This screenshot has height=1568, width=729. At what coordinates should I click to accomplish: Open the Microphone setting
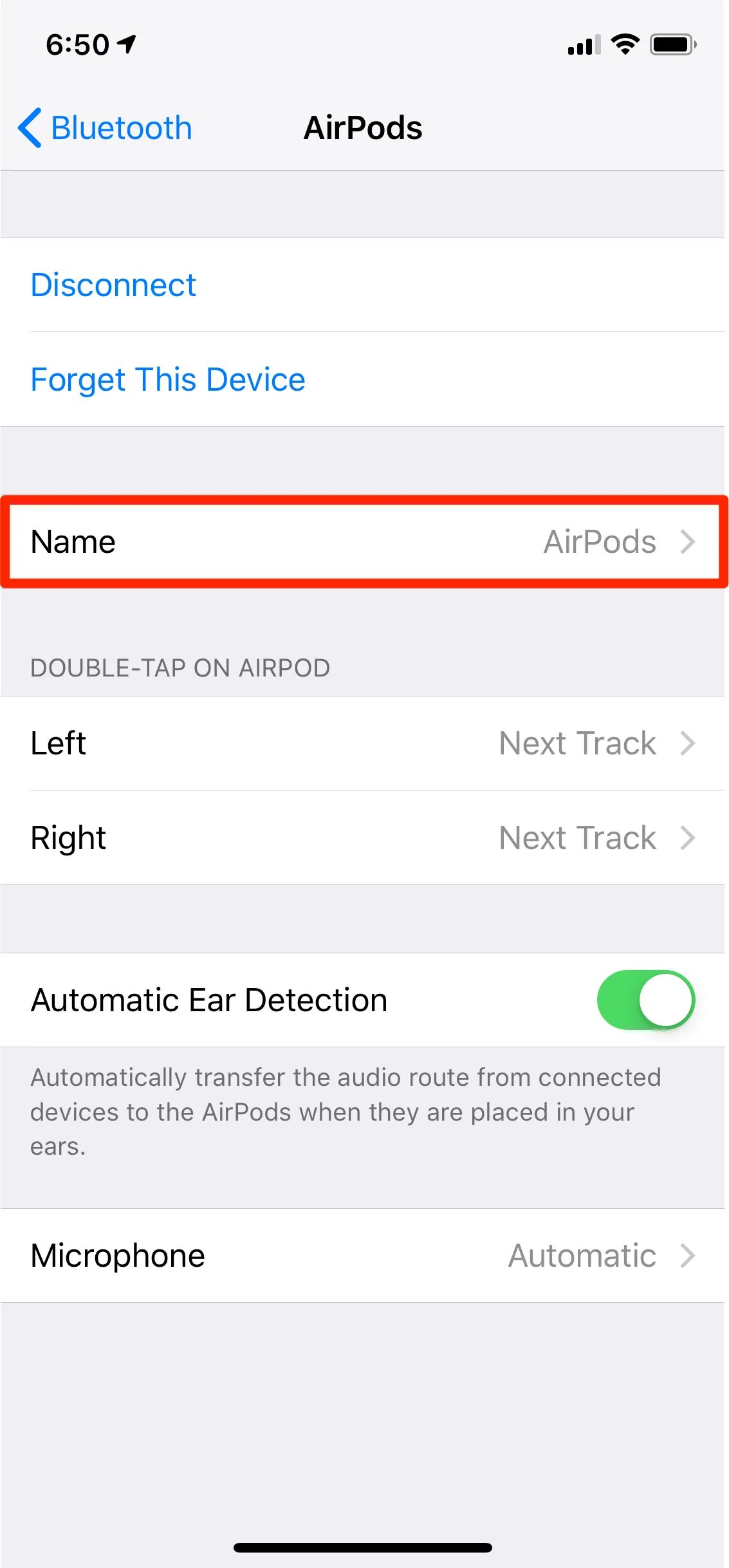(364, 1256)
